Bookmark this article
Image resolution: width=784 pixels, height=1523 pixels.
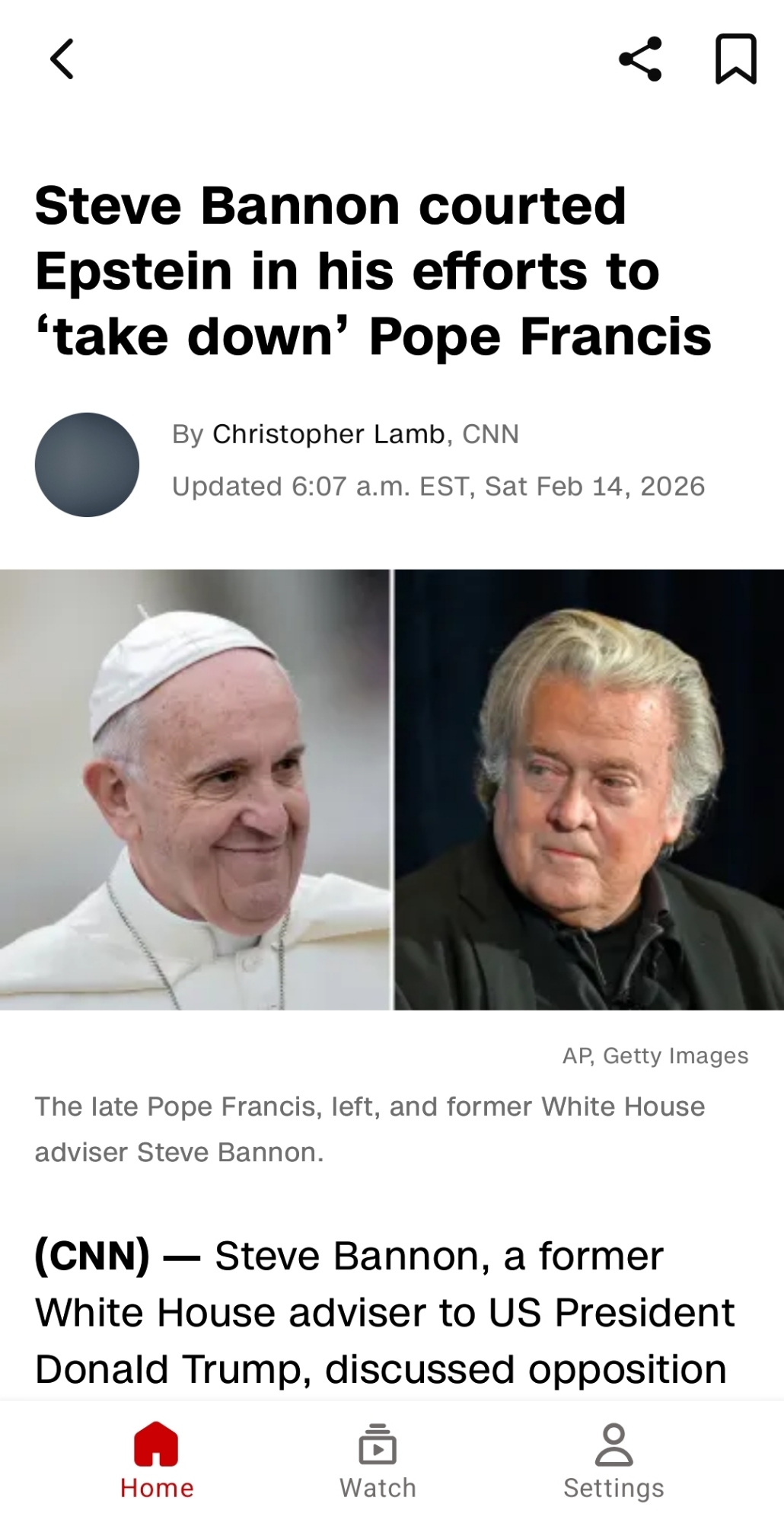(735, 59)
